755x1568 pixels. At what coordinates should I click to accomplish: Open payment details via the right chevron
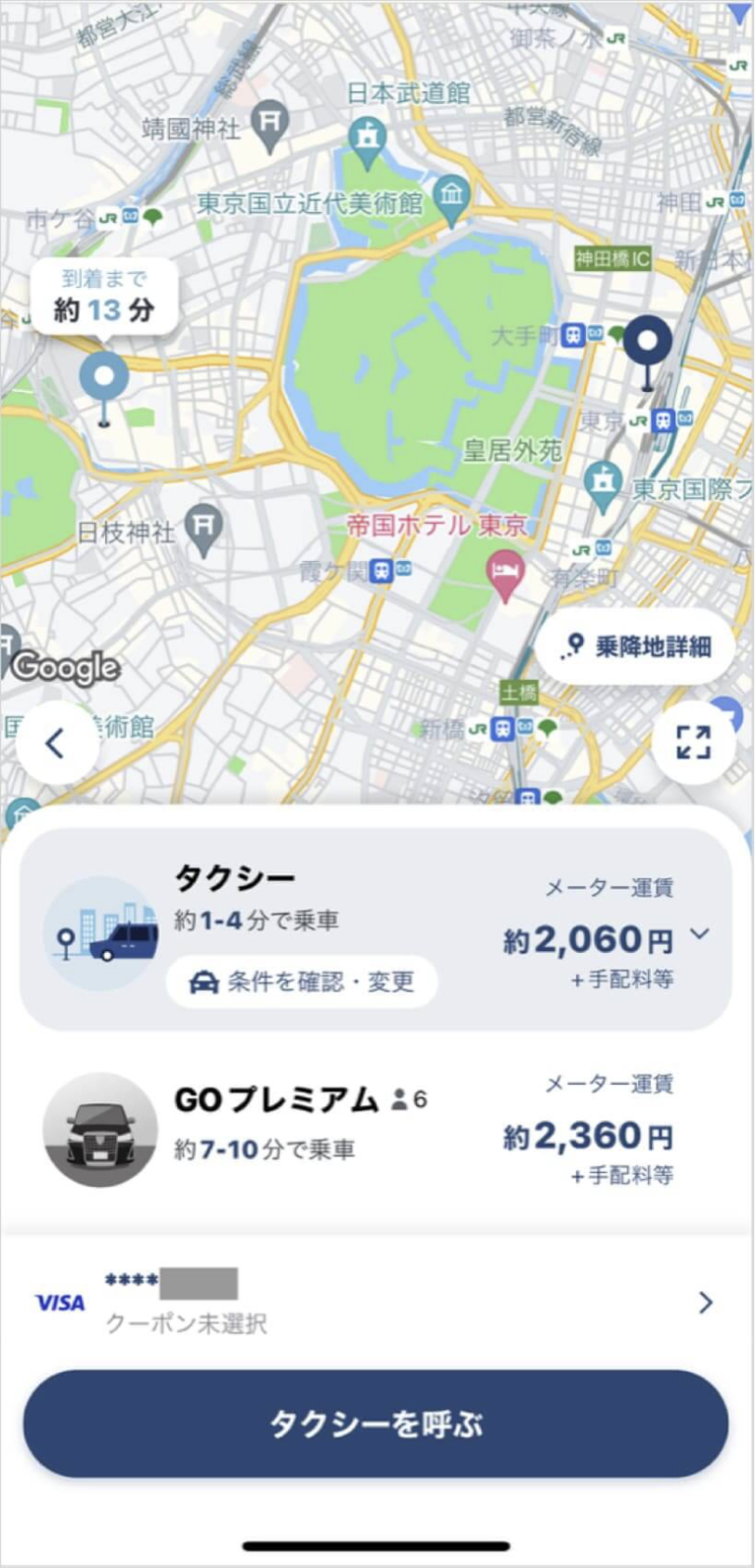(704, 1303)
